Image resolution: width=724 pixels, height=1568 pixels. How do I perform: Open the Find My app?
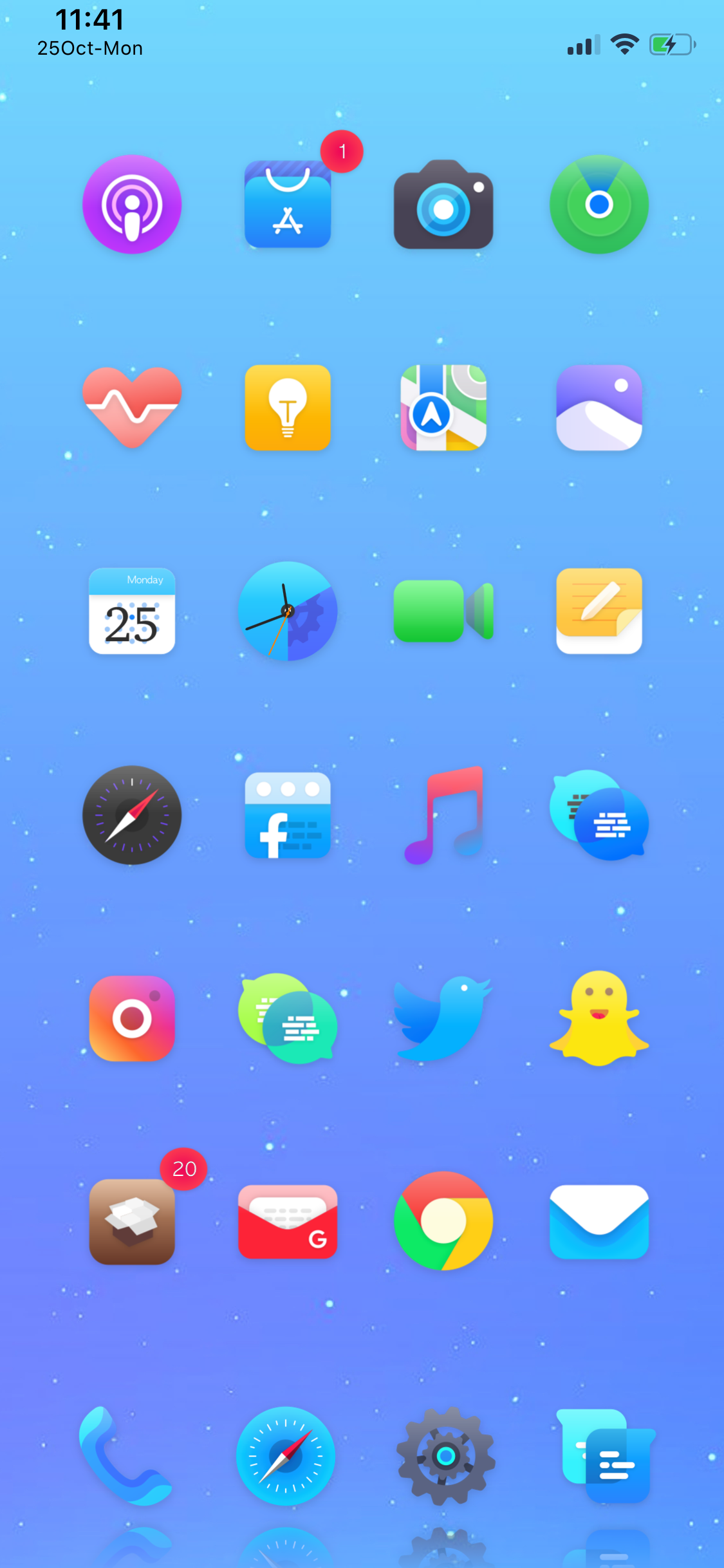point(599,205)
